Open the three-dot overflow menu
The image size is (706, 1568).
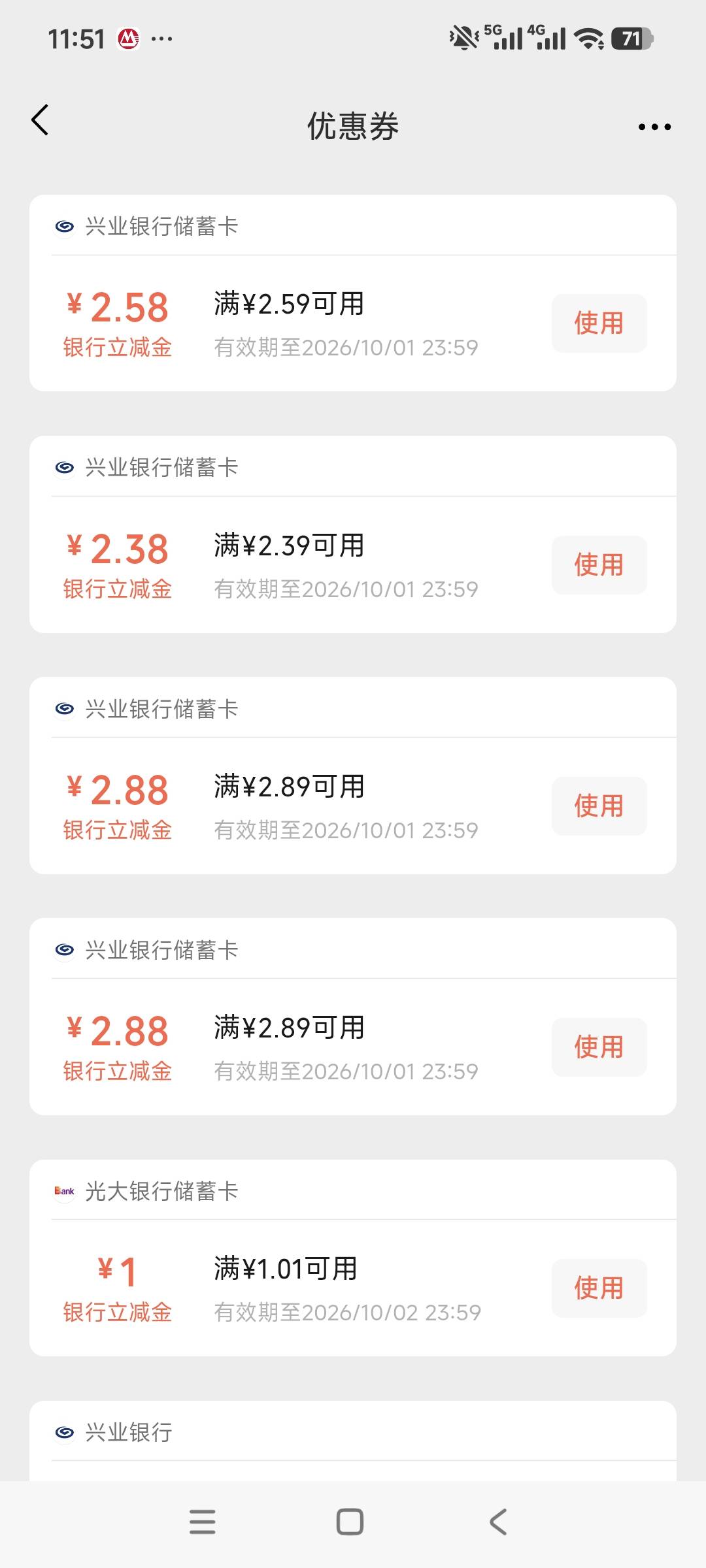click(654, 127)
